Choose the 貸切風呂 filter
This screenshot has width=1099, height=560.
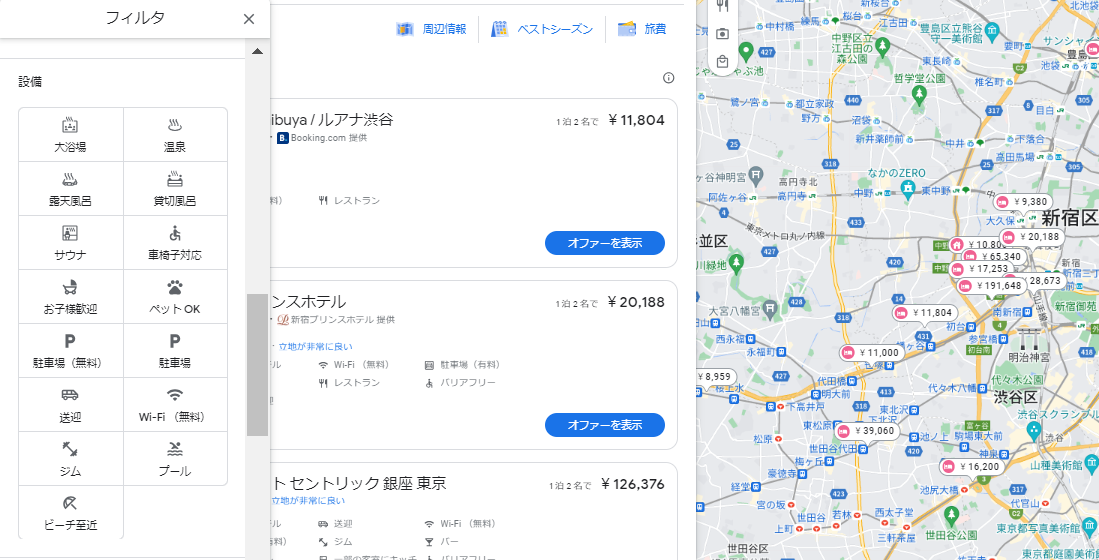(175, 189)
